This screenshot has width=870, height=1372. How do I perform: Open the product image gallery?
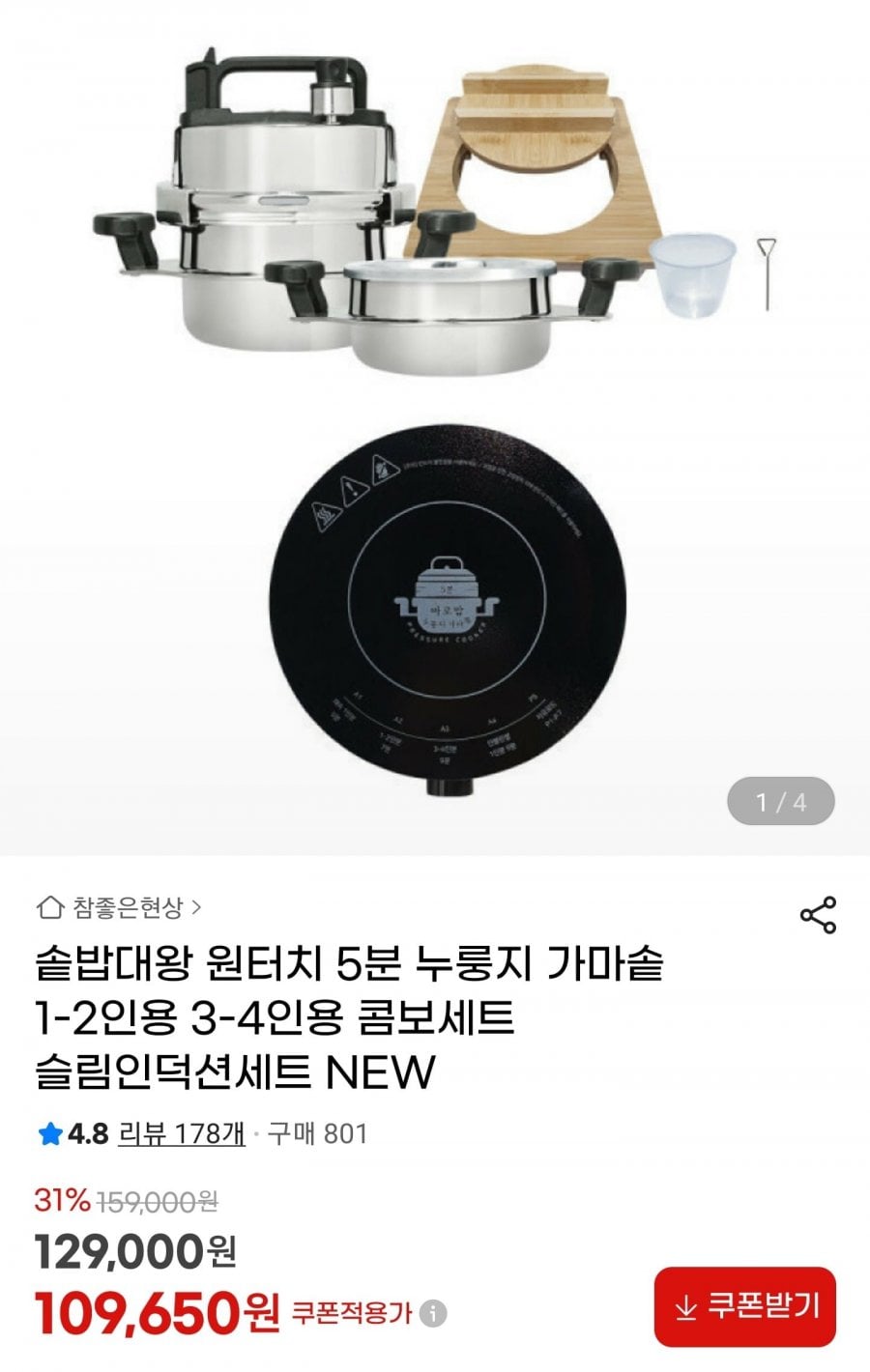435,425
